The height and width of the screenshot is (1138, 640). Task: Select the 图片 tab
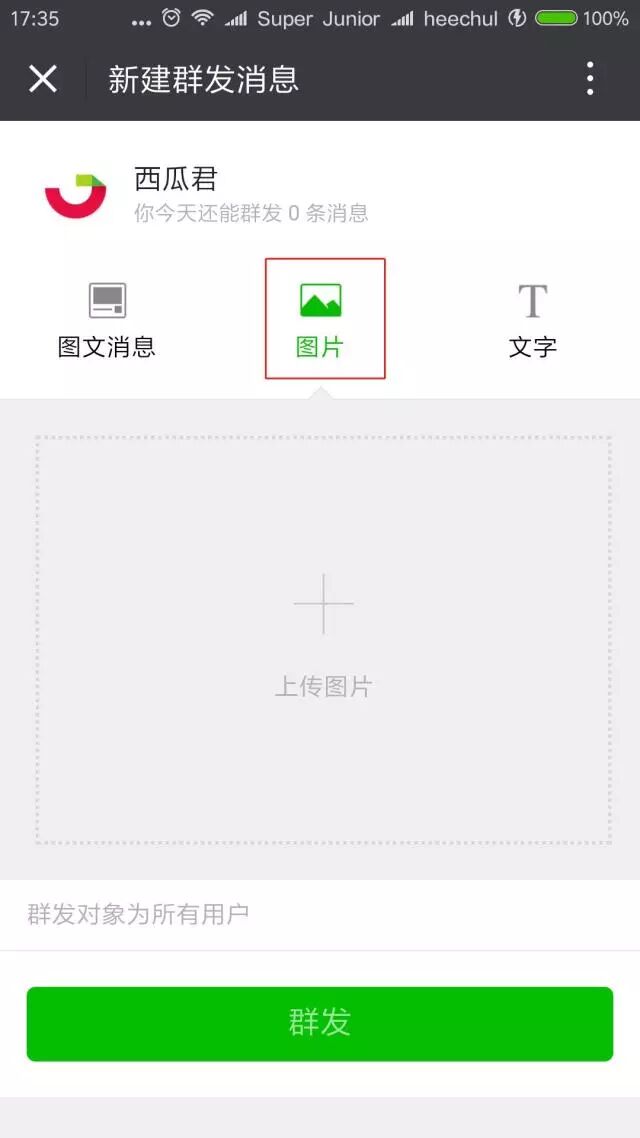pos(322,320)
